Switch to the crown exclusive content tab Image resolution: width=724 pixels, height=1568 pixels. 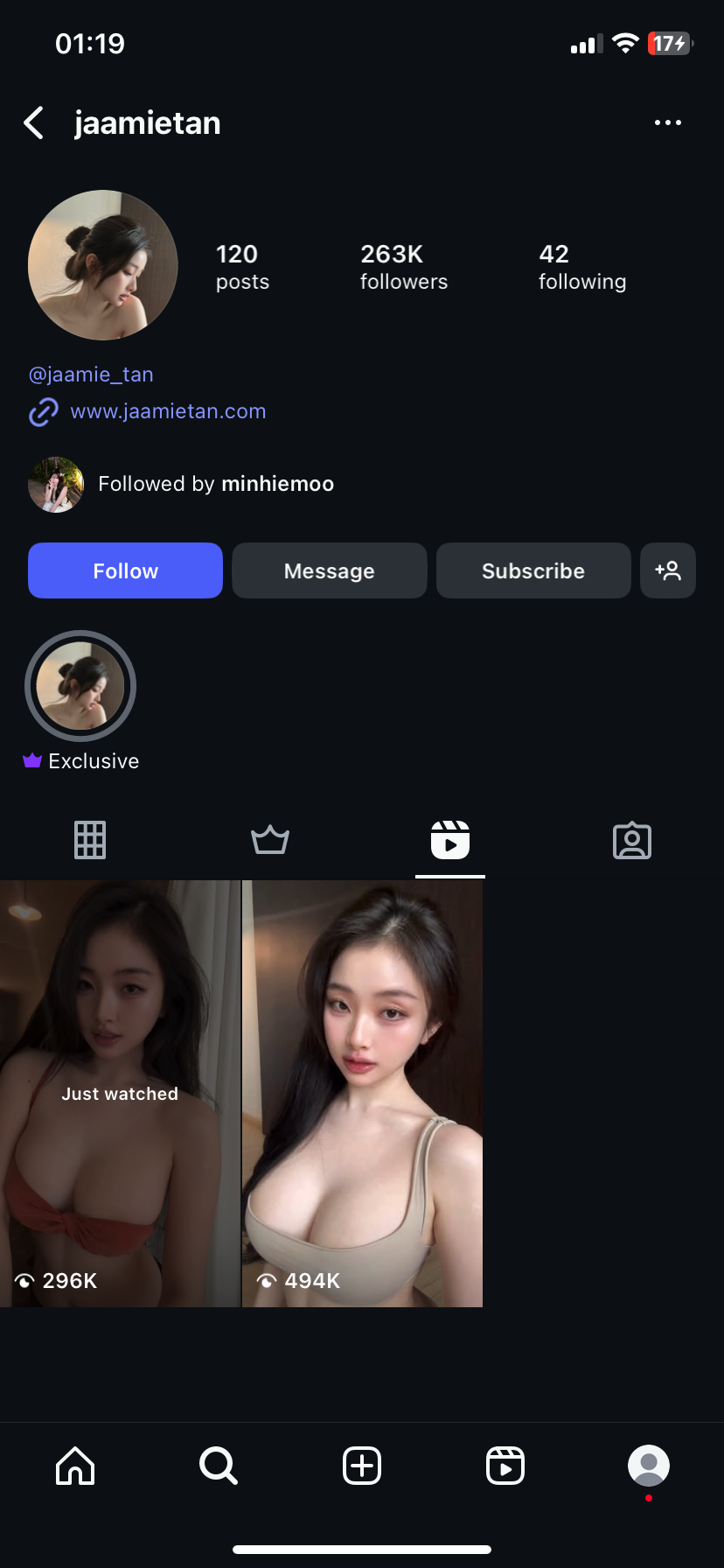[x=270, y=840]
